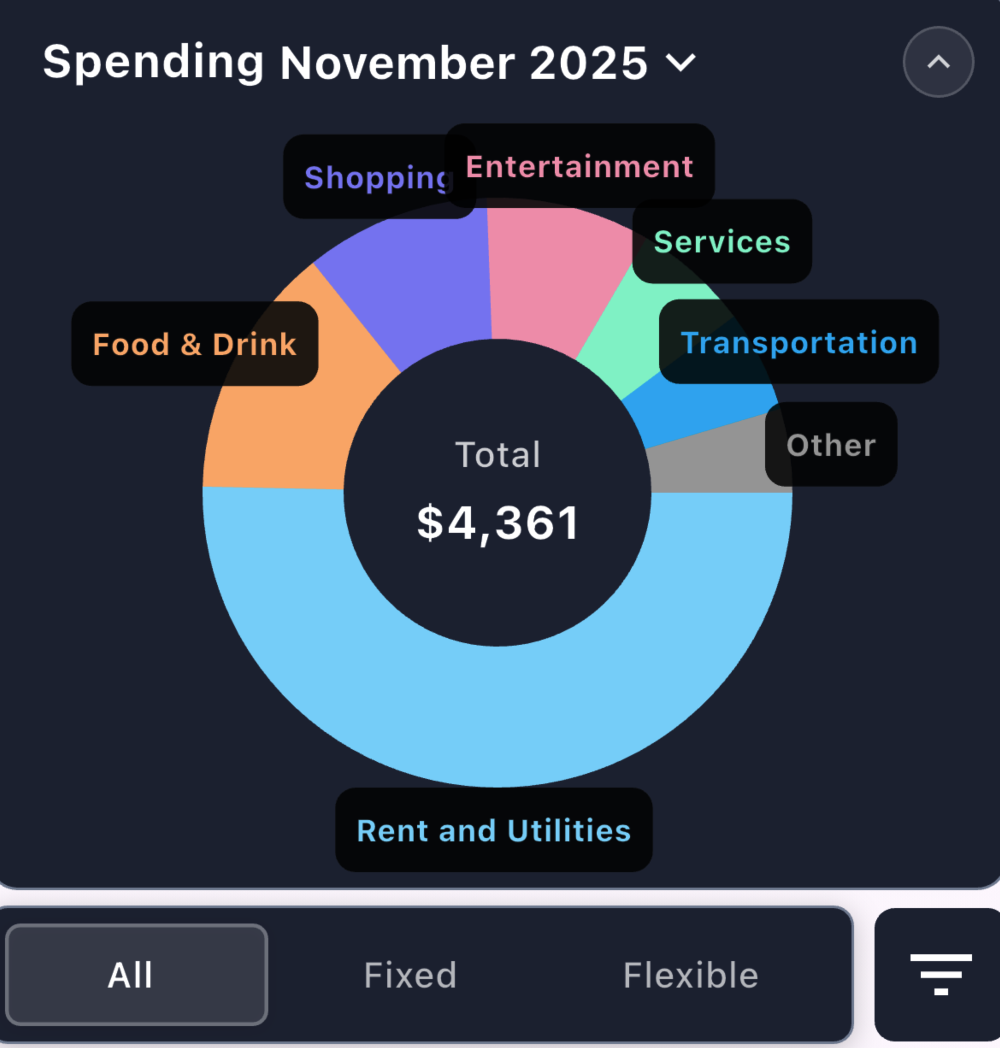The image size is (1000, 1048).
Task: Click the $4,361 total in chart center
Action: tap(497, 521)
